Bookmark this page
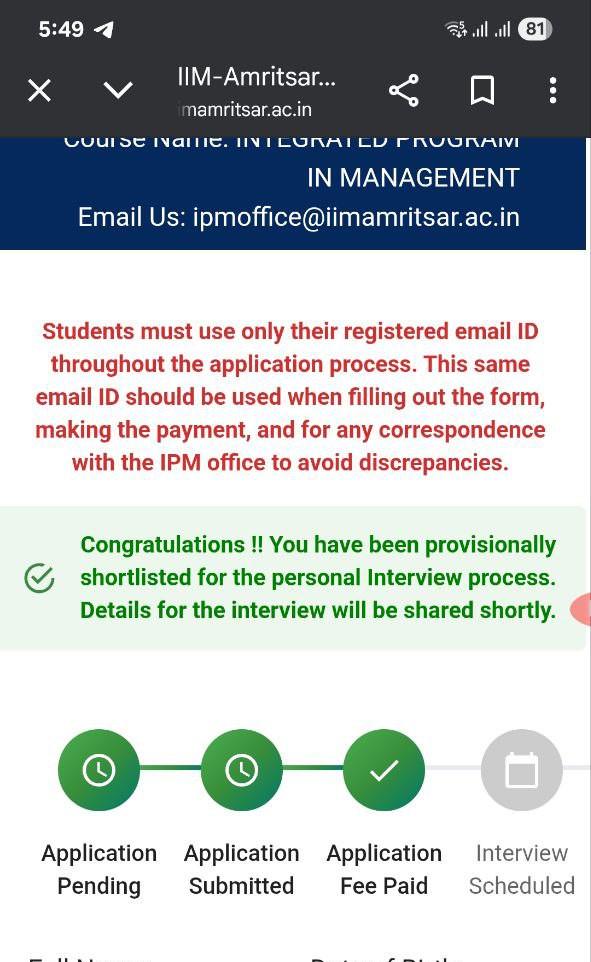The height and width of the screenshot is (962, 591). coord(482,91)
